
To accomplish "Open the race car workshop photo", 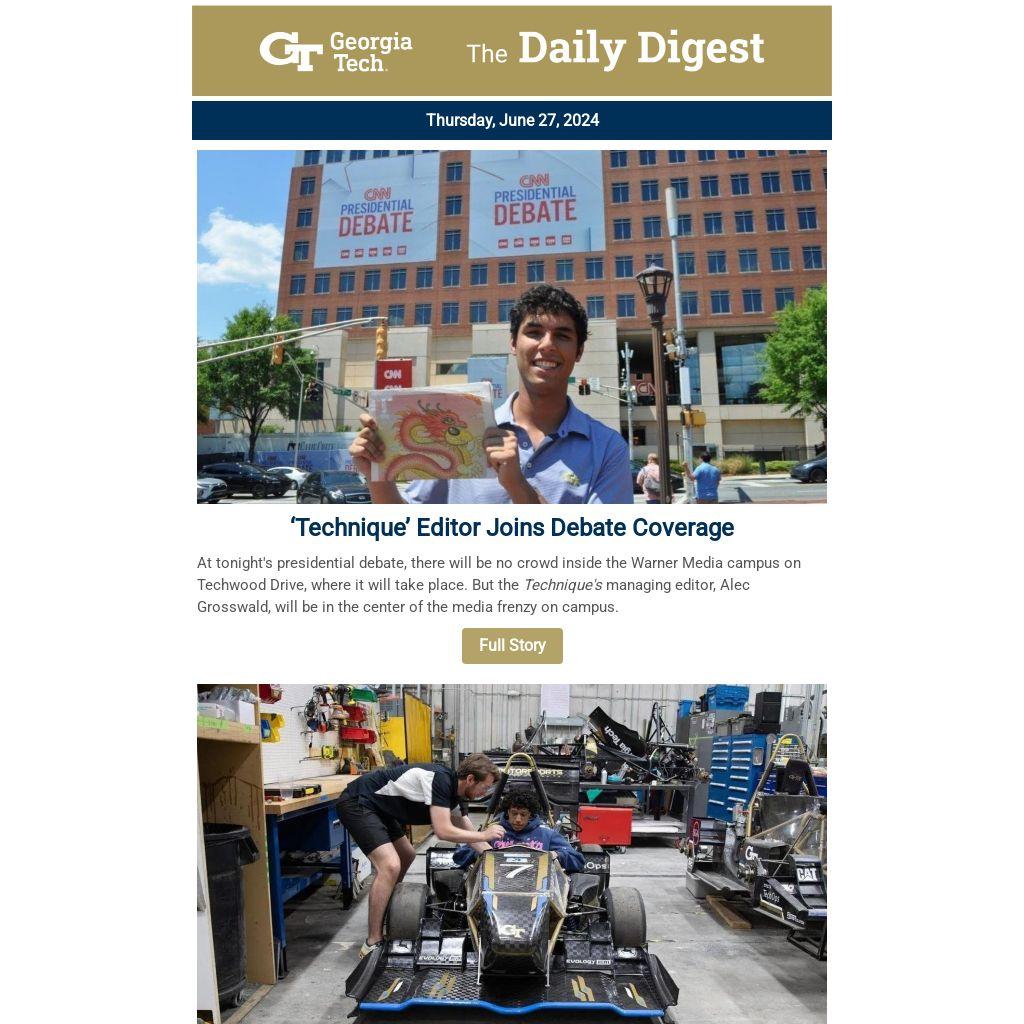I will [512, 853].
